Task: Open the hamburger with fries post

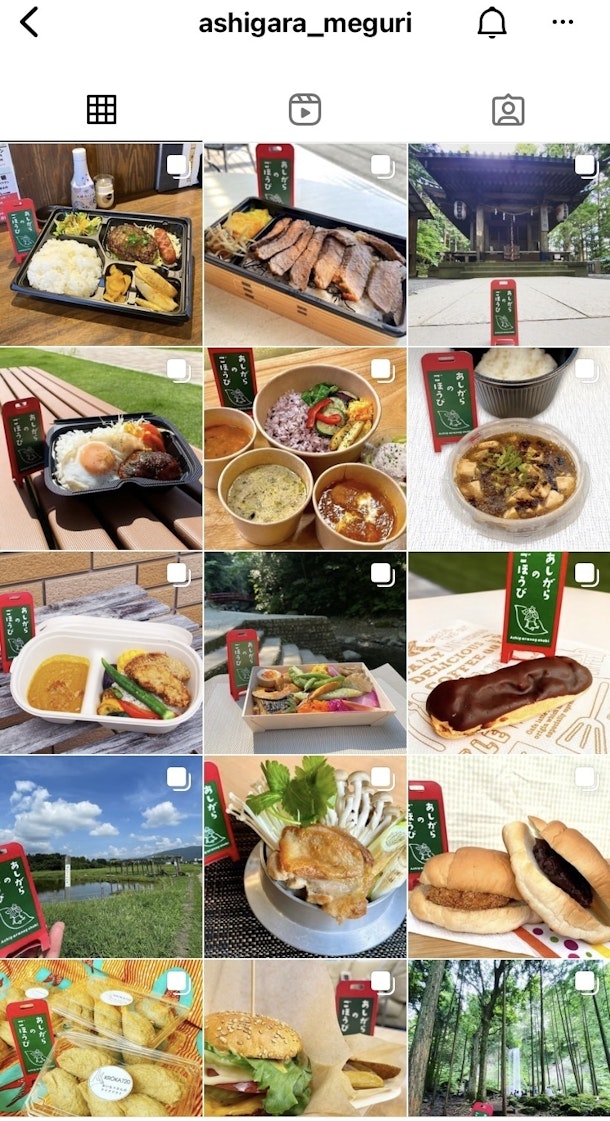Action: pyautogui.click(x=305, y=1040)
